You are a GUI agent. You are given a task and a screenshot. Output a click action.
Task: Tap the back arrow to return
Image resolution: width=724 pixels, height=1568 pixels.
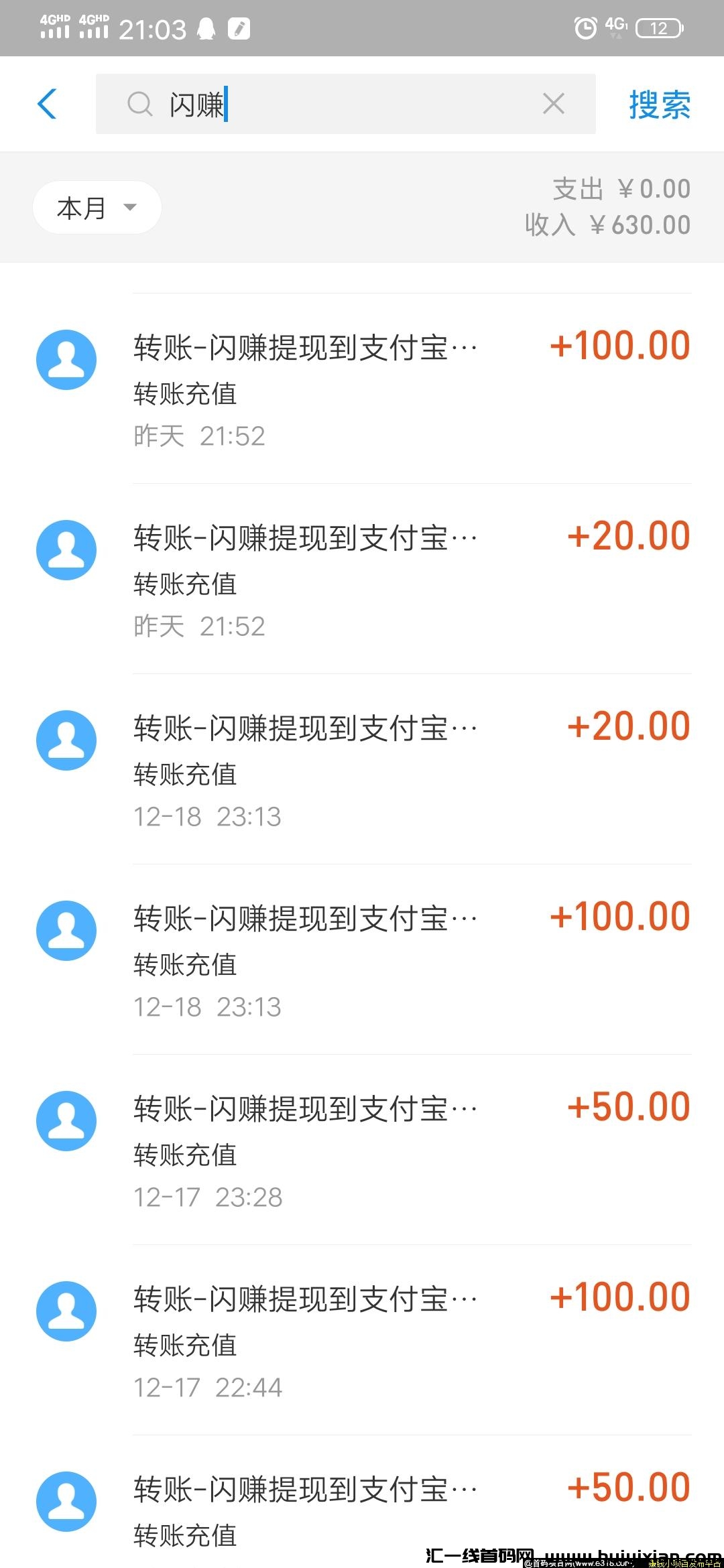tap(46, 104)
